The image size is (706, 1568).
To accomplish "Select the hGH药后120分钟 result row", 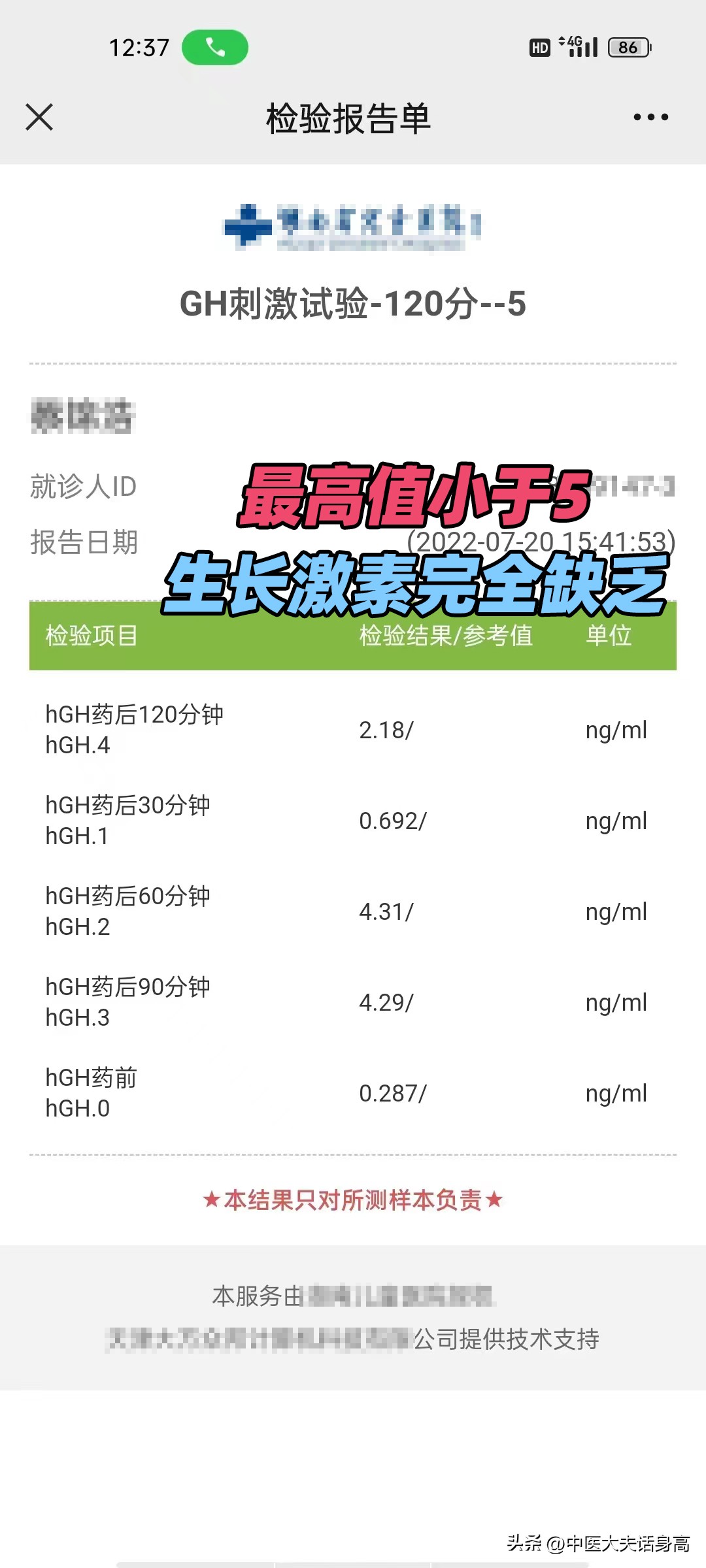I will click(353, 730).
